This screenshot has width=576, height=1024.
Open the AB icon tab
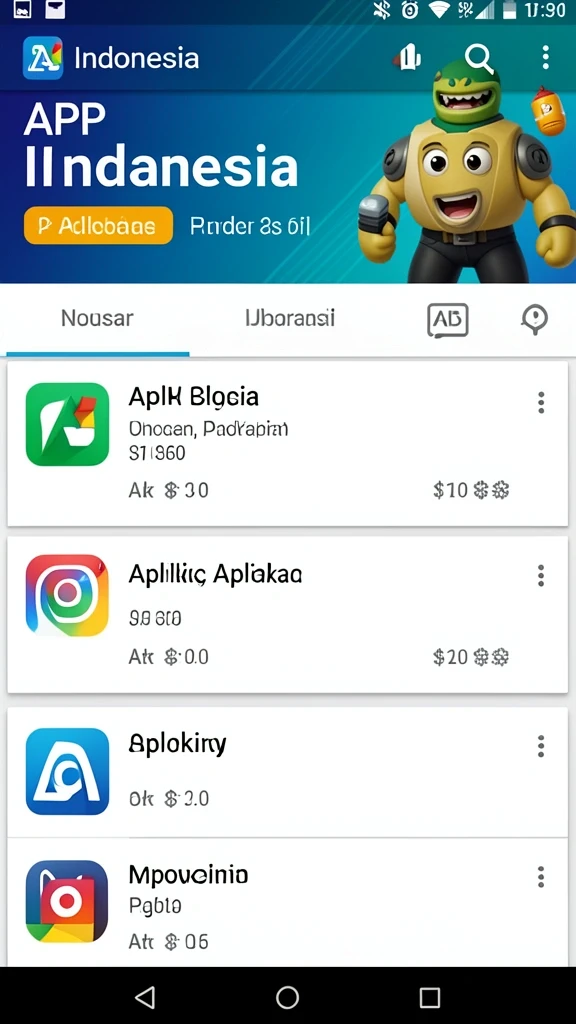tap(447, 320)
